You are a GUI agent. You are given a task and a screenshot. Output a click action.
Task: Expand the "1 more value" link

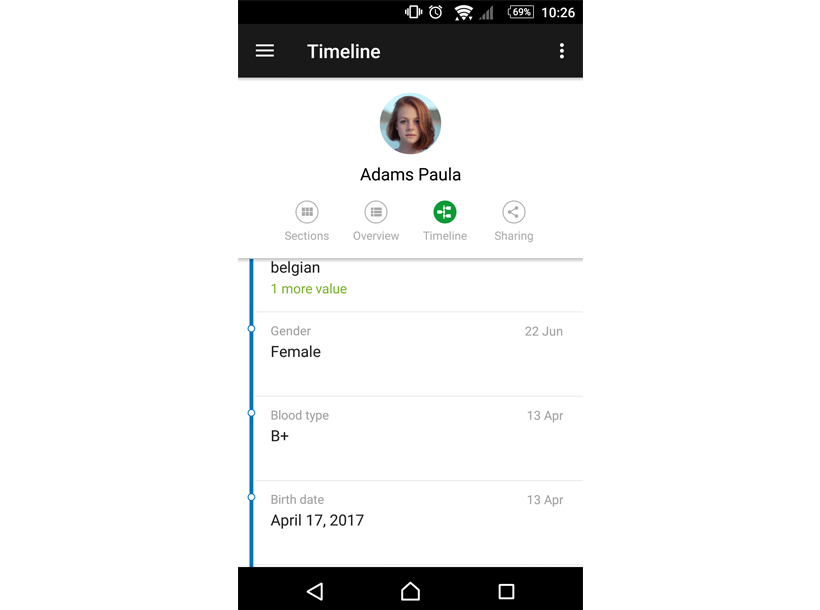pos(309,289)
